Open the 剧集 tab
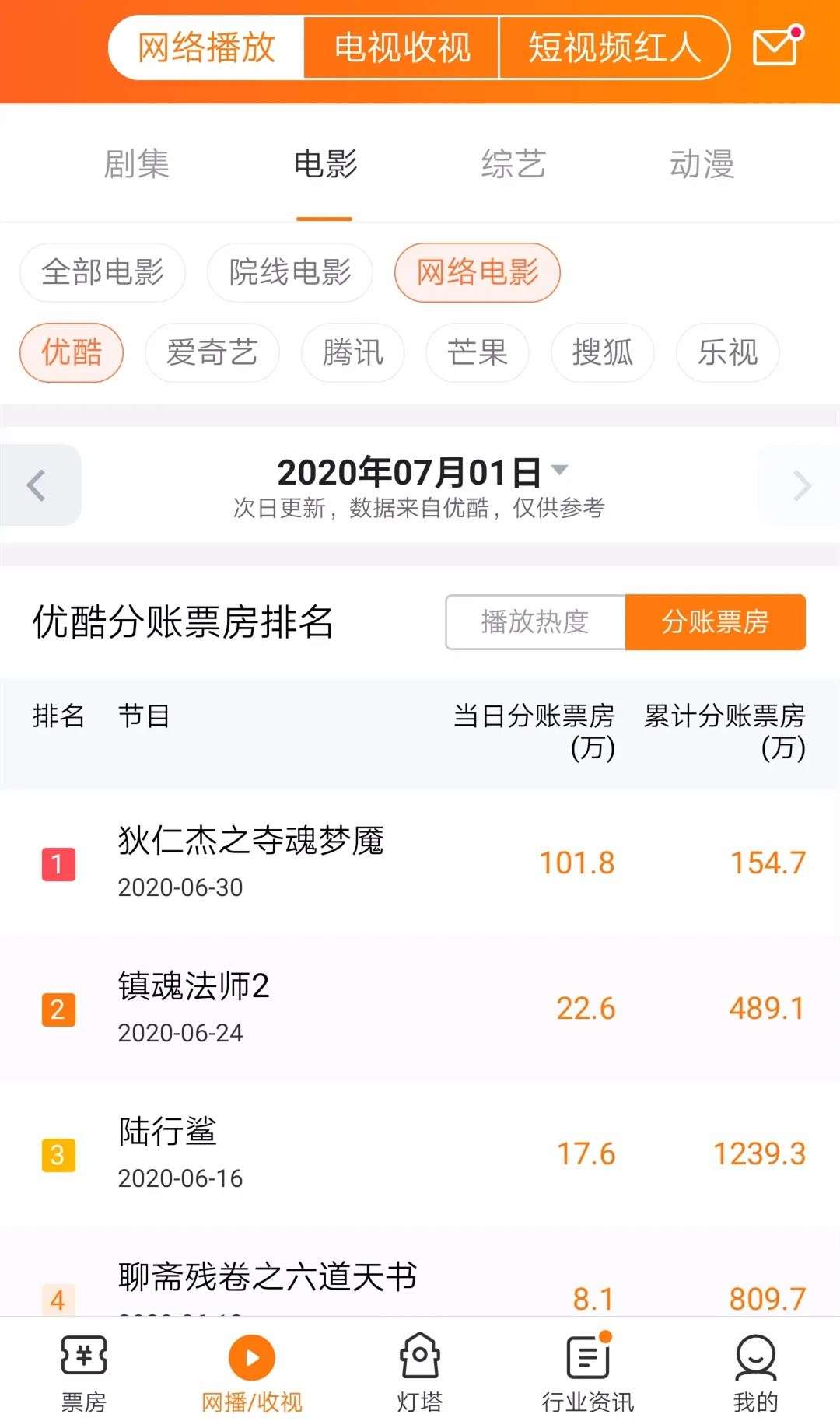The height and width of the screenshot is (1421, 840). point(136,164)
